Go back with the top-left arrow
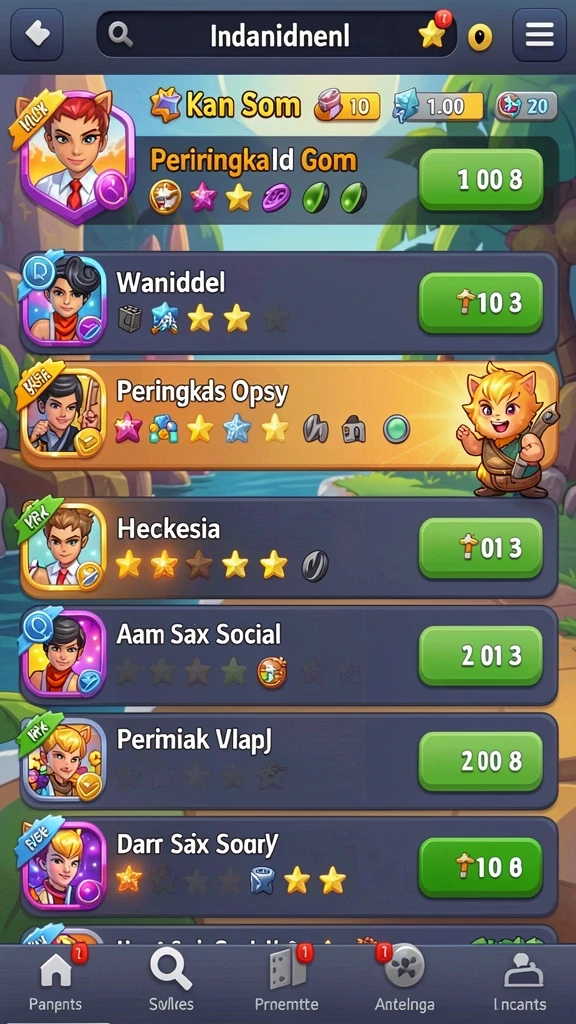Image resolution: width=576 pixels, height=1024 pixels. pos(36,35)
